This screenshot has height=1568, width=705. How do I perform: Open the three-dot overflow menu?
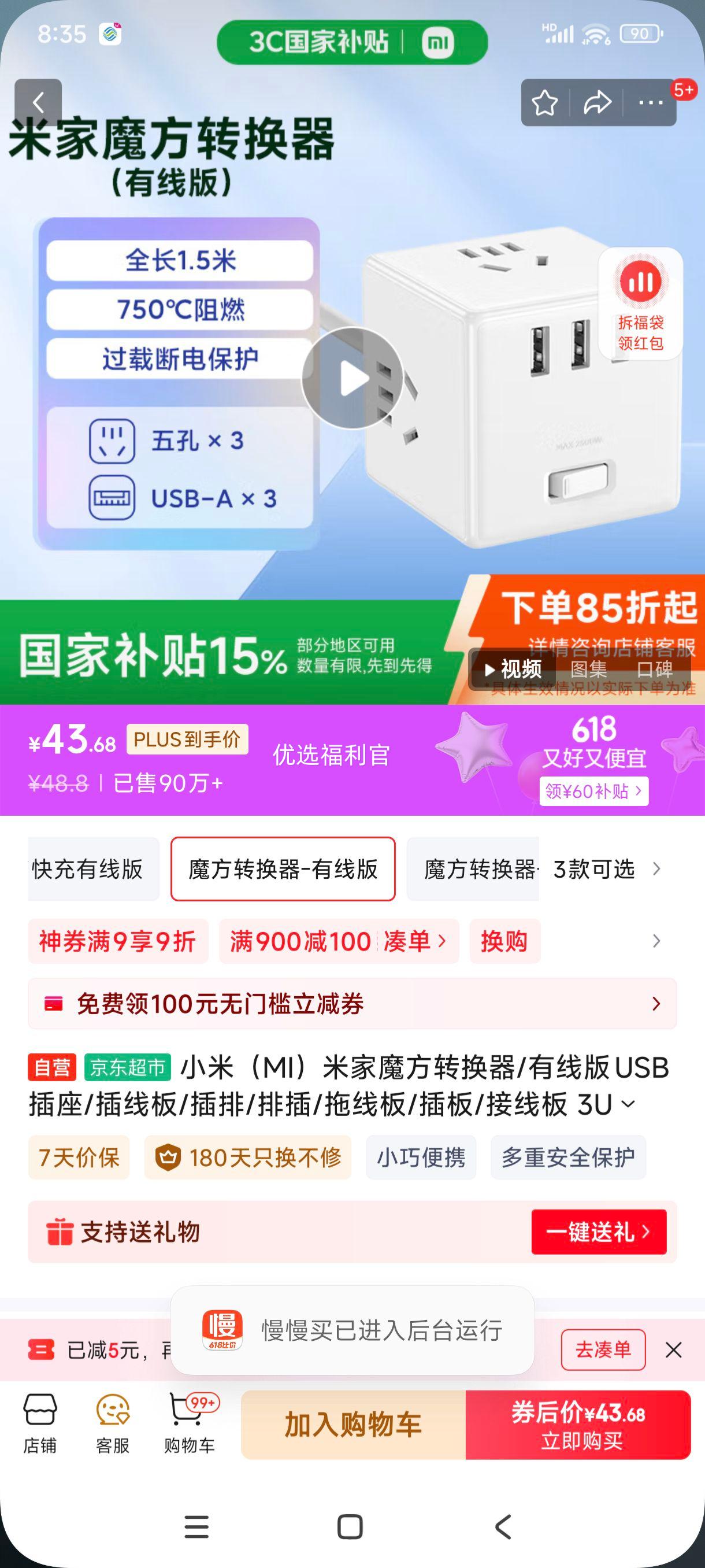point(650,103)
